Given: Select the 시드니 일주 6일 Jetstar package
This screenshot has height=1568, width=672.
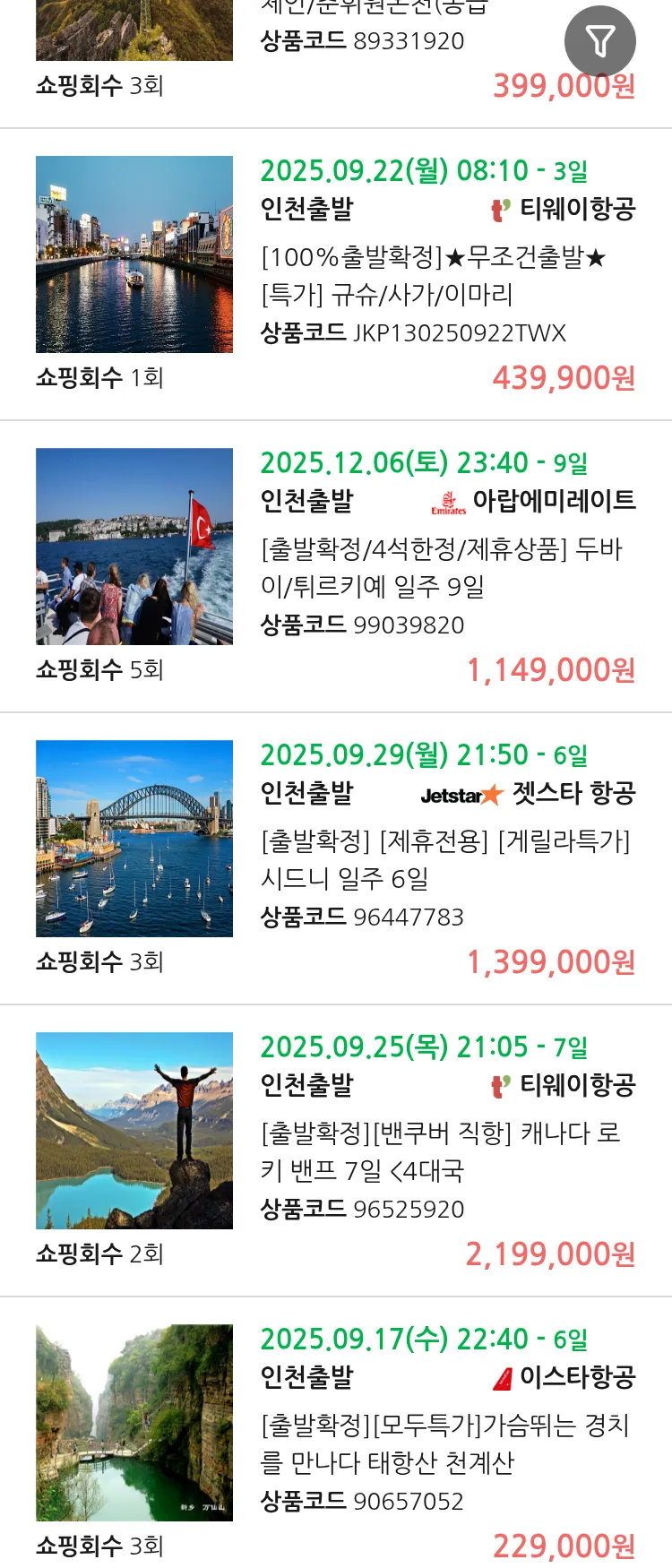Looking at the screenshot, I should pyautogui.click(x=444, y=860).
